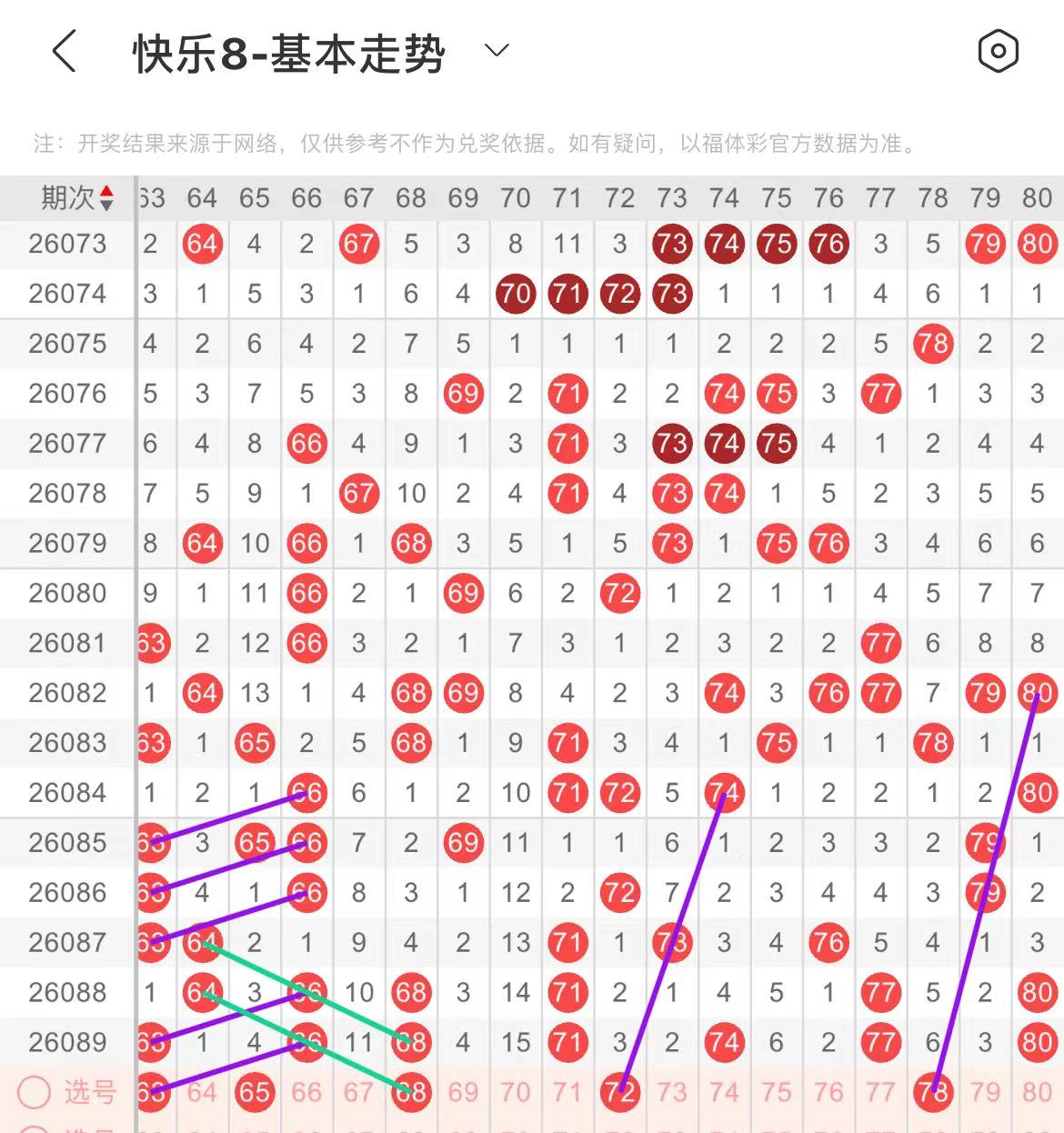Choose number 67 in the 选号 row
The image size is (1064, 1133).
[x=358, y=1092]
